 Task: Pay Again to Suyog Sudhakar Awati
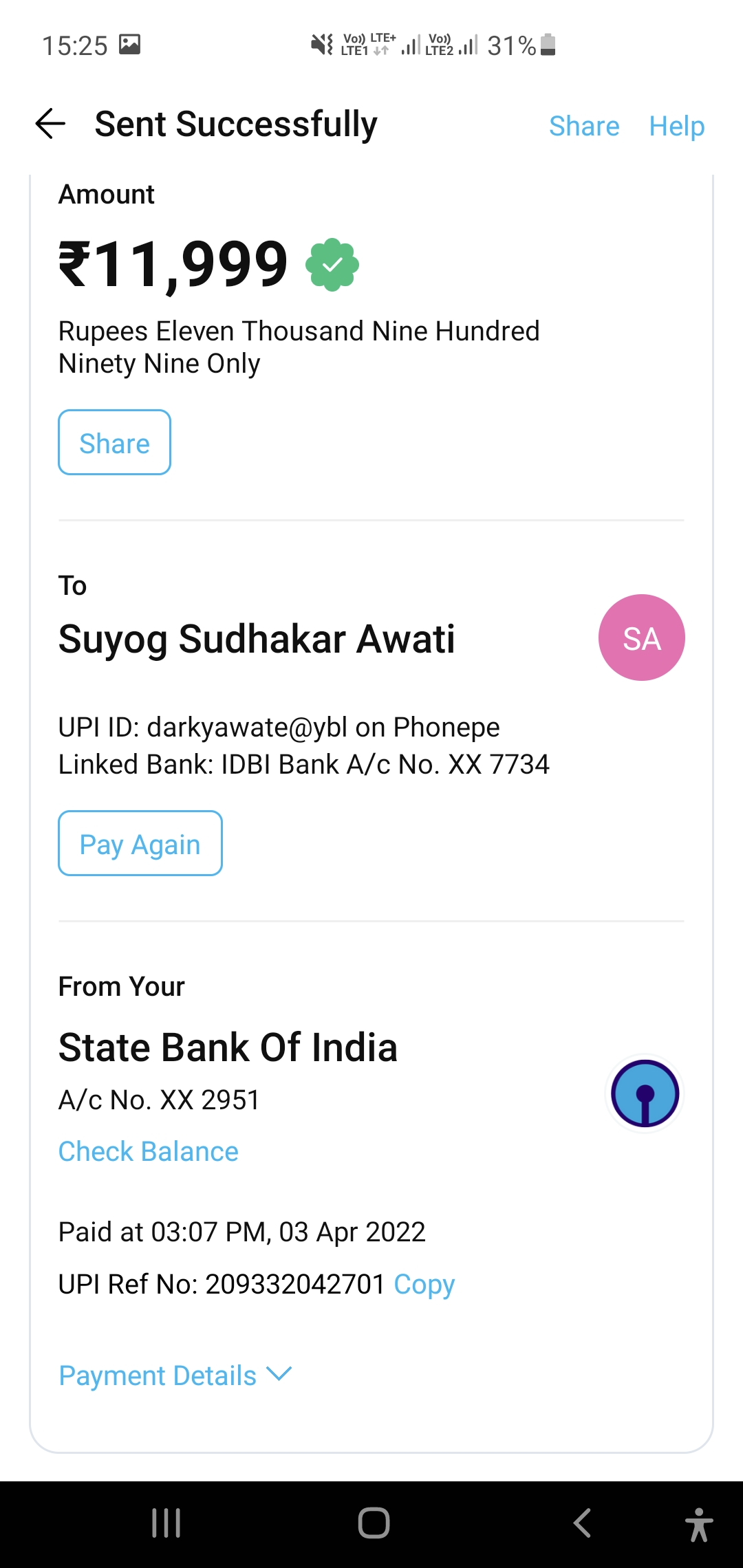coord(140,844)
